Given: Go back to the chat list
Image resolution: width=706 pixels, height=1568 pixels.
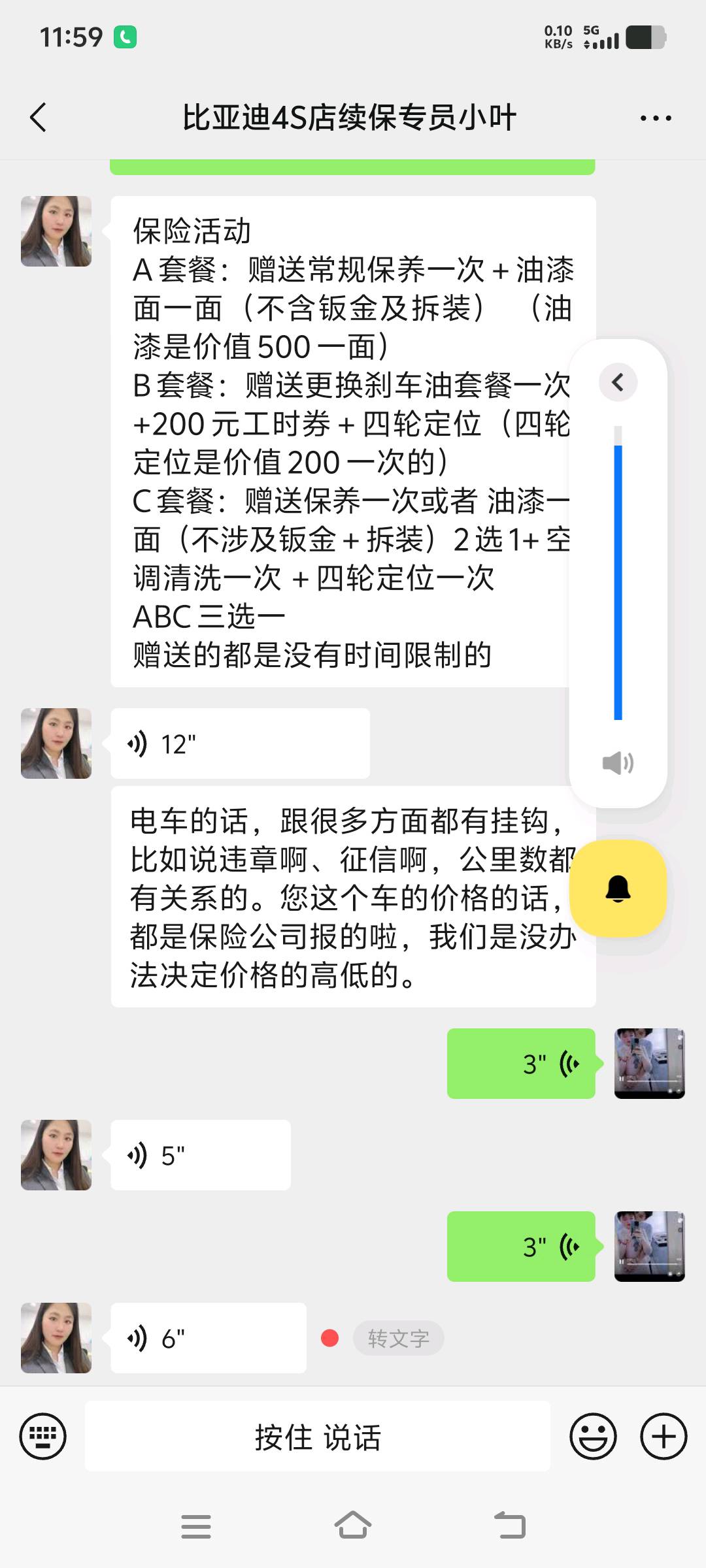Looking at the screenshot, I should tap(39, 118).
